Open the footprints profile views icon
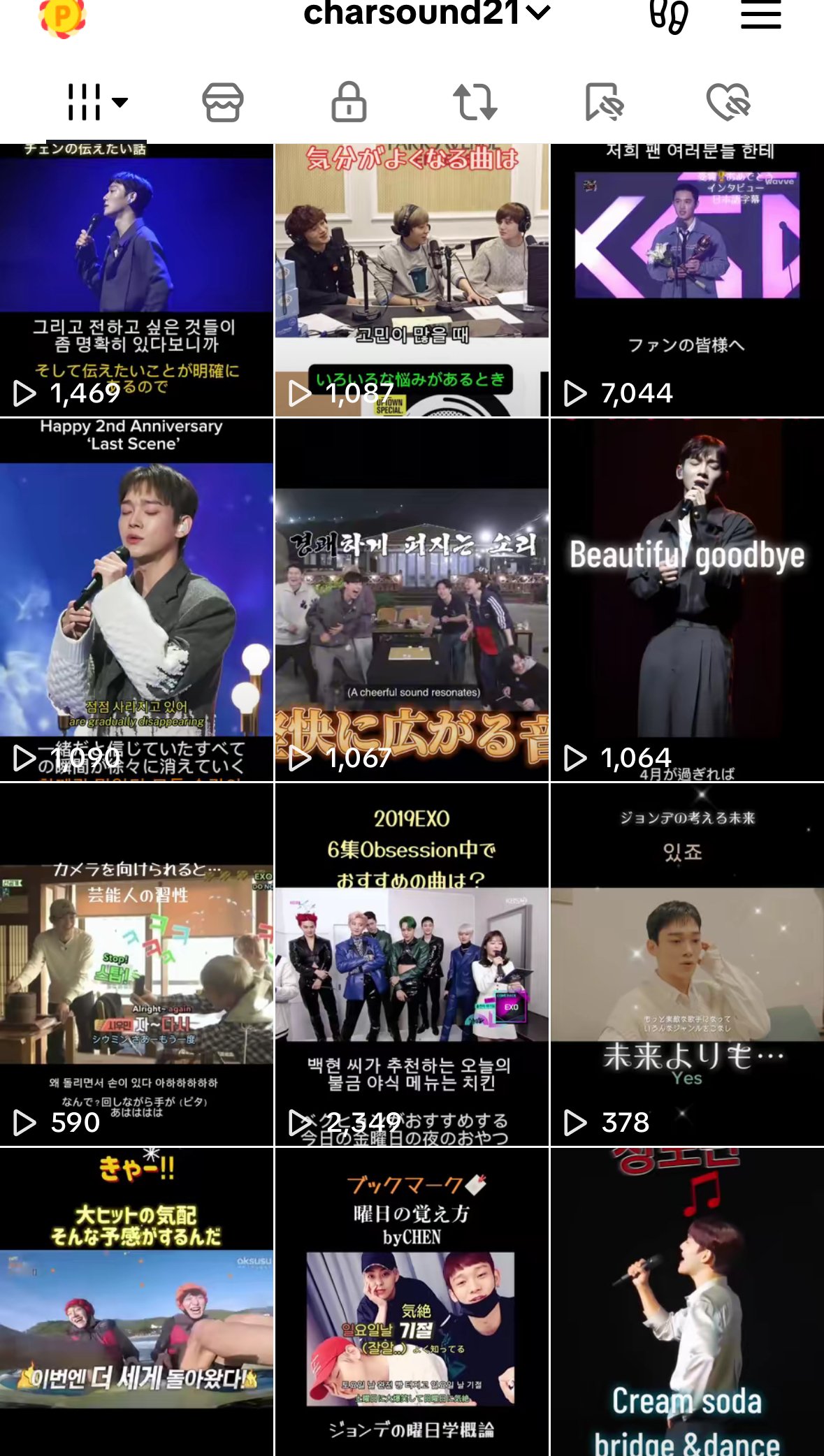The image size is (824, 1456). 669,15
